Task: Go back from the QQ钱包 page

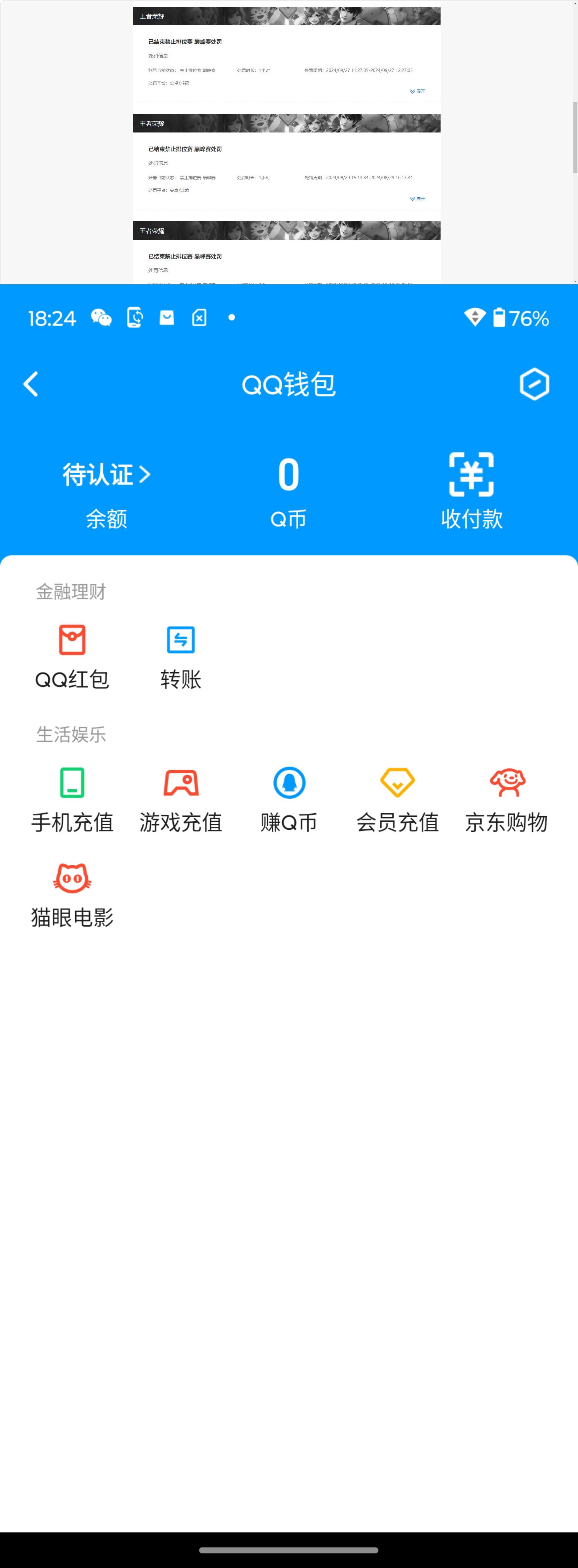Action: (30, 384)
